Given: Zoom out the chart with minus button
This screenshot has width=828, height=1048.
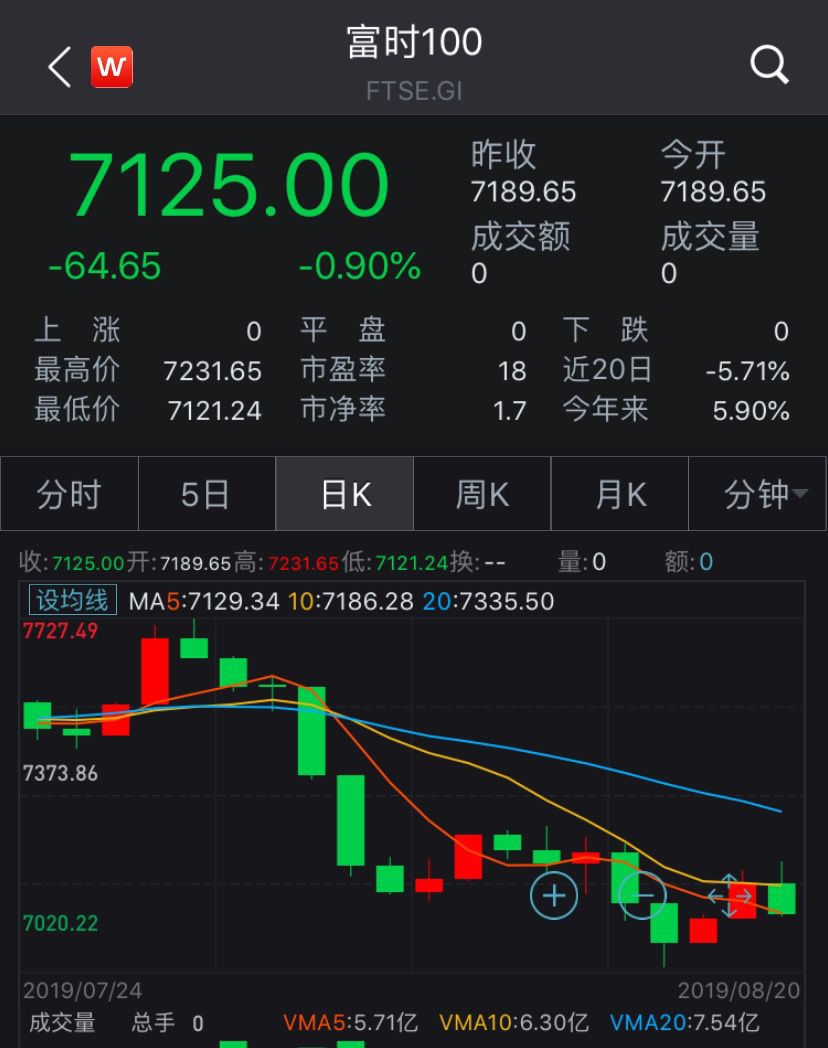Looking at the screenshot, I should point(642,894).
